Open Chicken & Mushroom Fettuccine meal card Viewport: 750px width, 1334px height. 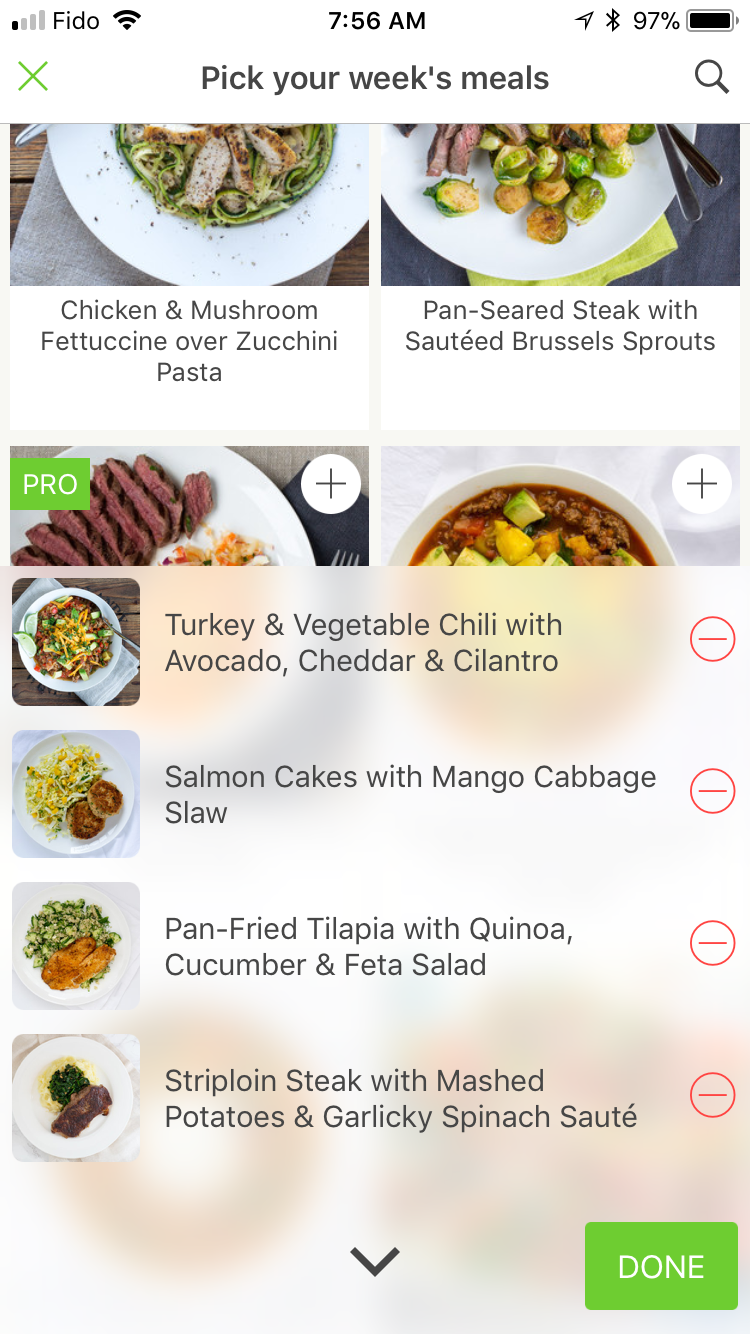tap(189, 275)
